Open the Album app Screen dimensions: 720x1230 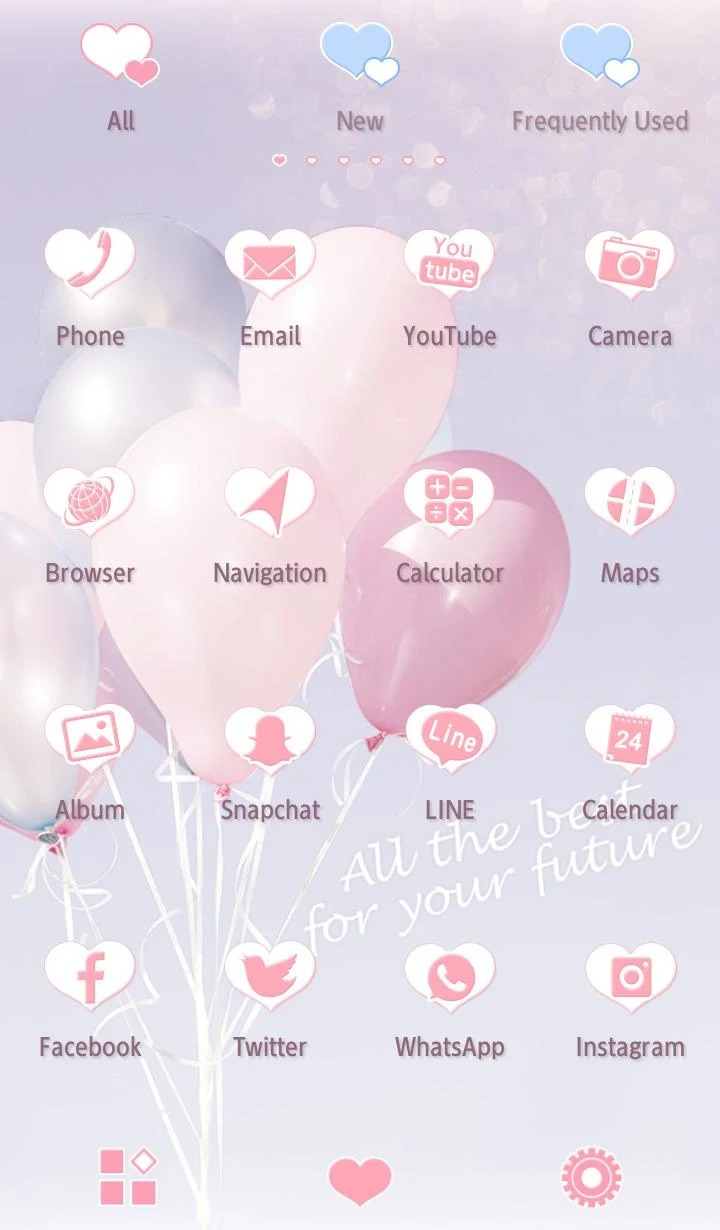coord(90,762)
